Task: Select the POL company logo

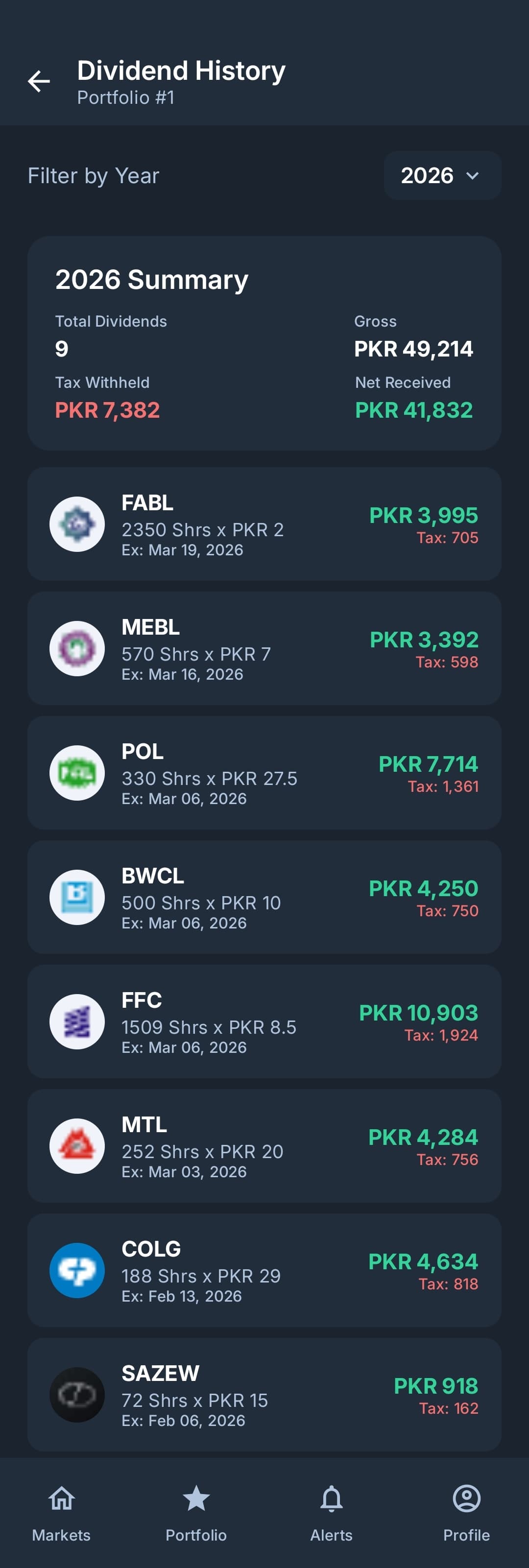Action: (x=77, y=772)
